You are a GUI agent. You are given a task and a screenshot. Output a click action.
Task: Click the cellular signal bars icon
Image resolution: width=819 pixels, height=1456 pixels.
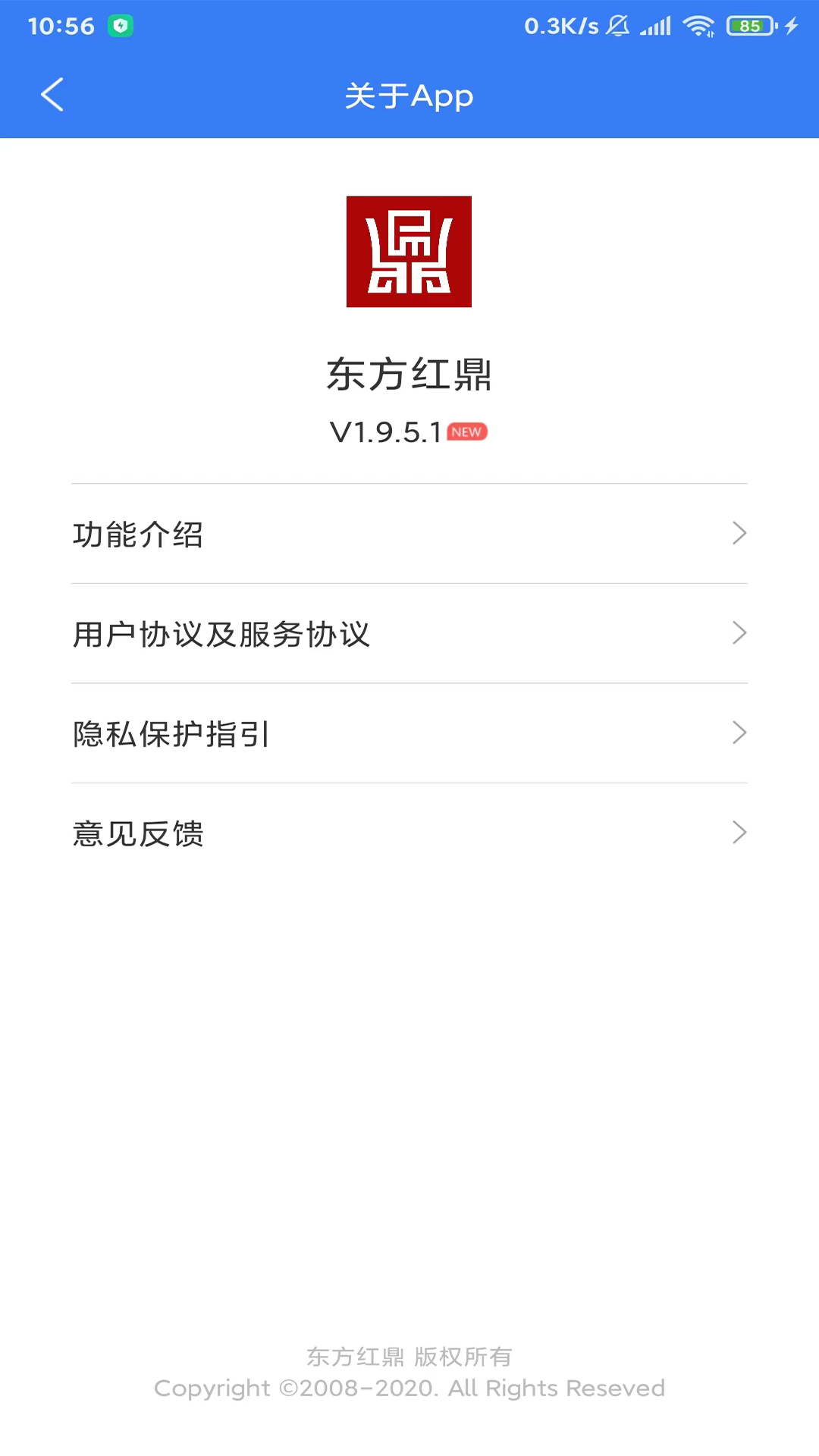pyautogui.click(x=655, y=25)
